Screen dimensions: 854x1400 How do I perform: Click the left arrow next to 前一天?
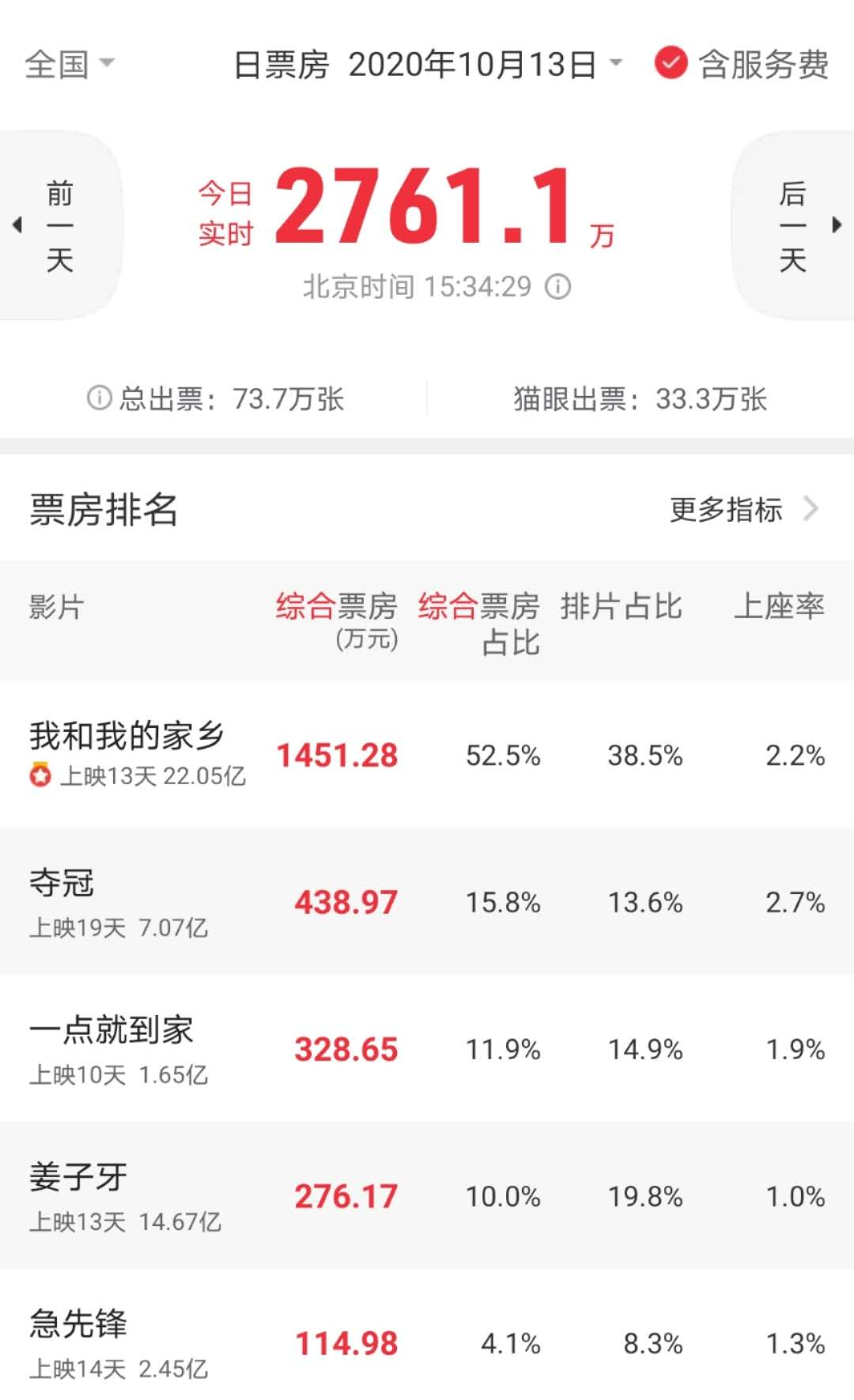click(16, 225)
